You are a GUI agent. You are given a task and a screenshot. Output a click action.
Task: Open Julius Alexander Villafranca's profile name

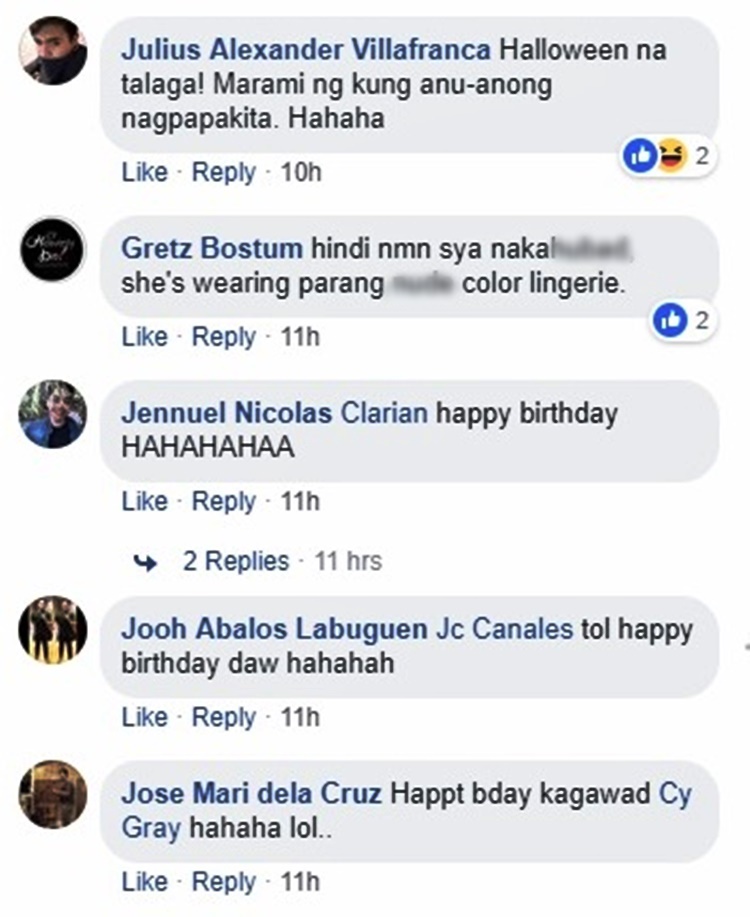click(x=306, y=50)
